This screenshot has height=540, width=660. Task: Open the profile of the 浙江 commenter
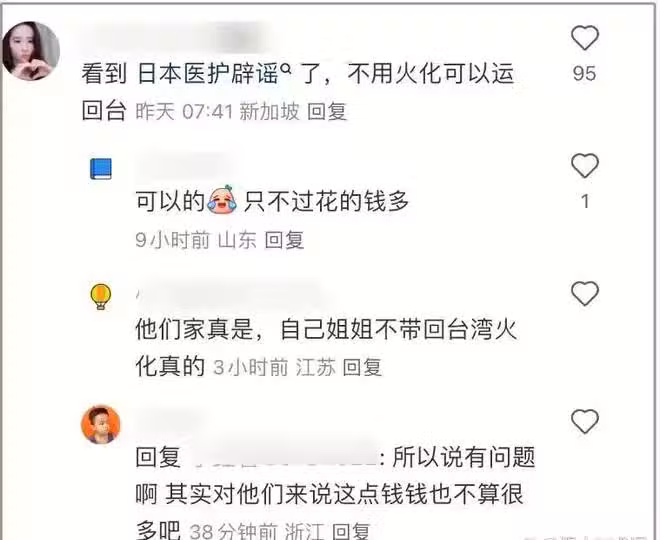pyautogui.click(x=101, y=424)
